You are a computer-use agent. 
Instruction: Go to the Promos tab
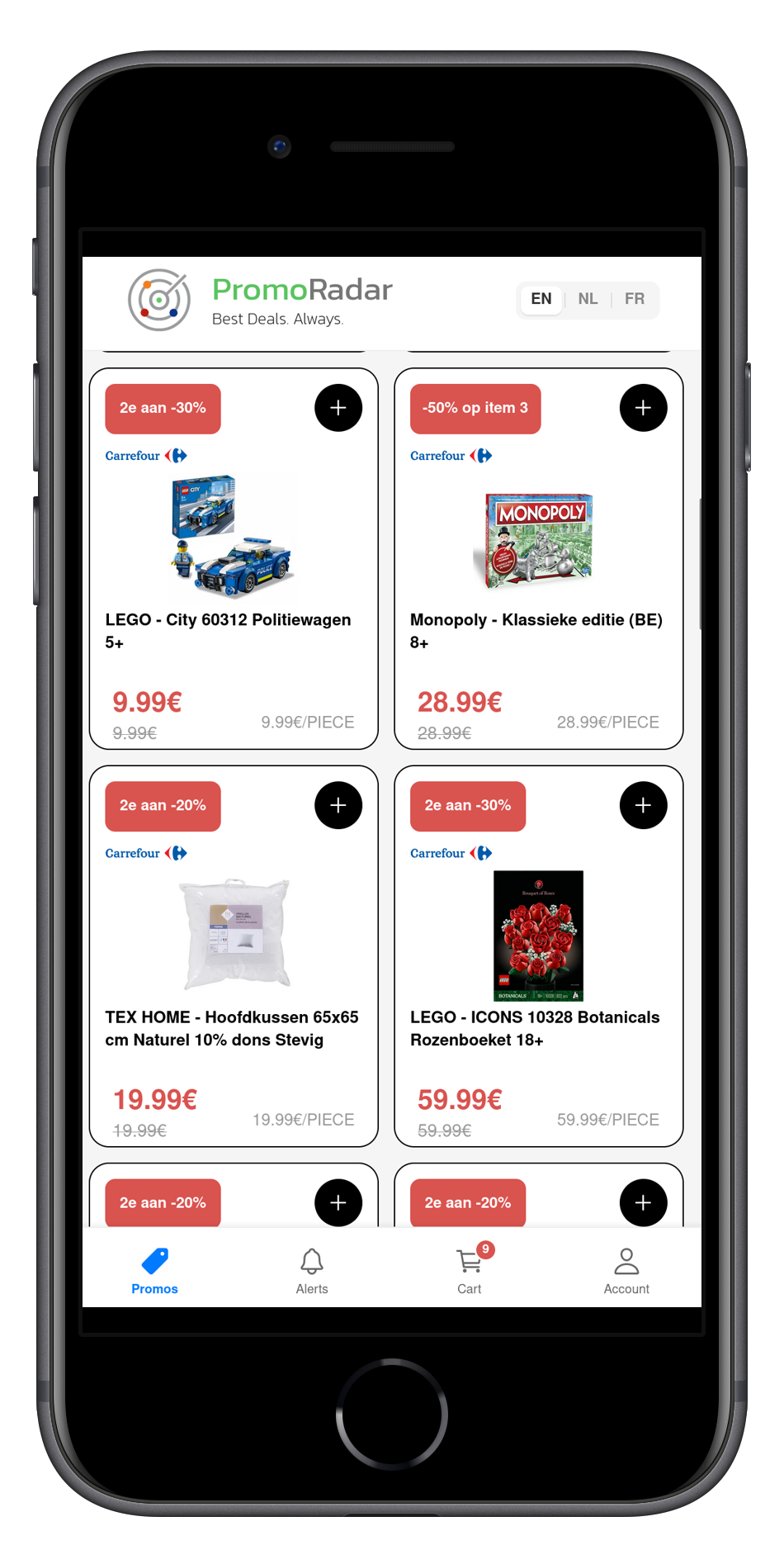pyautogui.click(x=154, y=1270)
